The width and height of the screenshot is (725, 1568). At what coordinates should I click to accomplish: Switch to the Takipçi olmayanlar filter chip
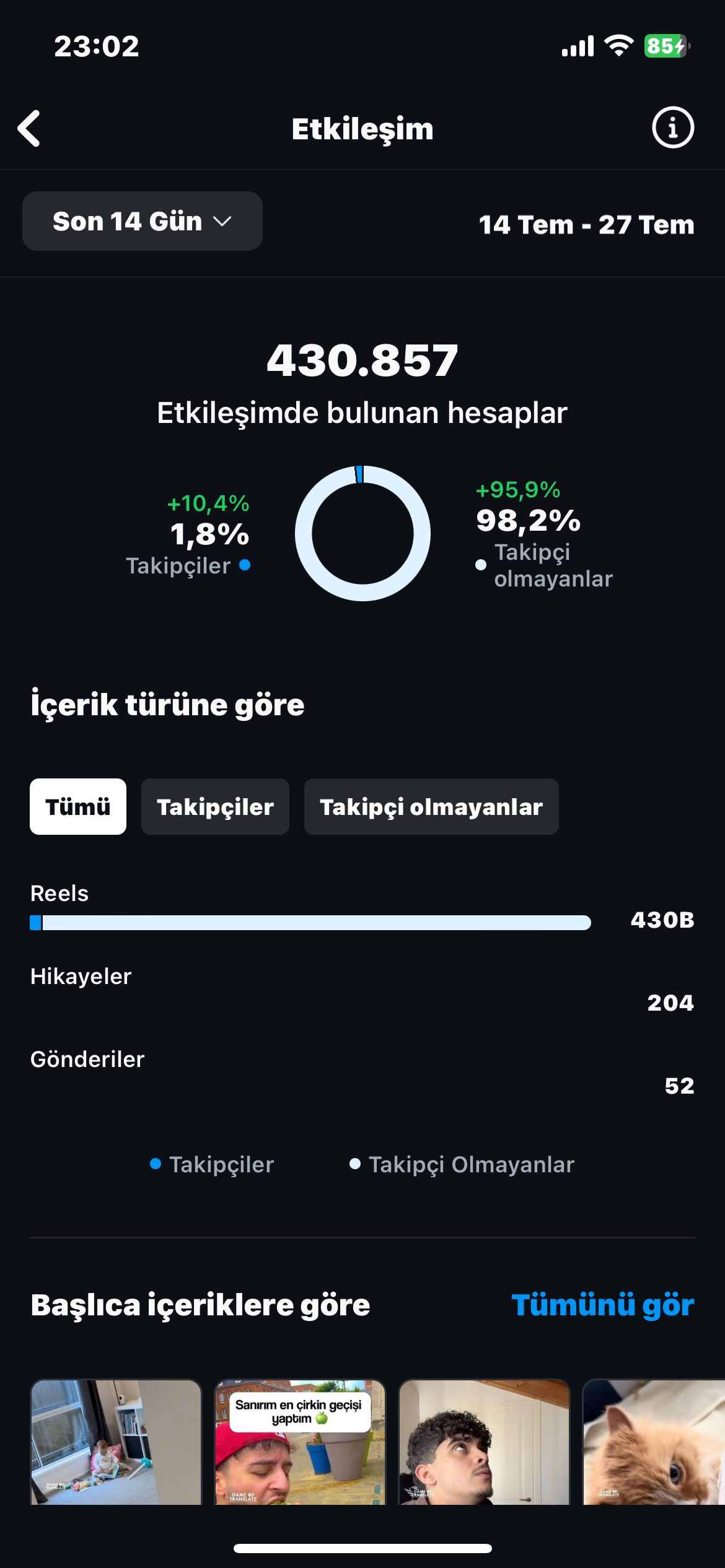431,806
